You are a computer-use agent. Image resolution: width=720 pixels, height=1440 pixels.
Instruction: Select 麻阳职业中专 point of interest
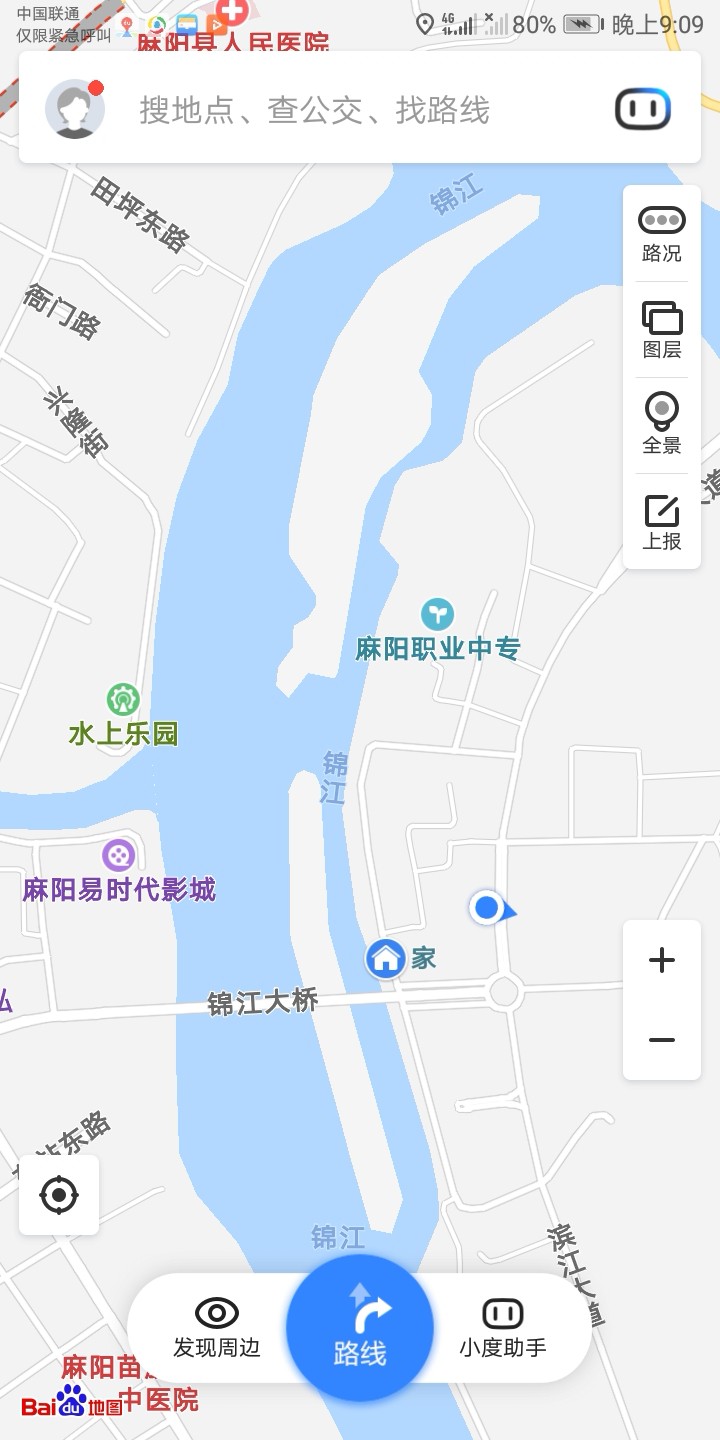click(438, 632)
